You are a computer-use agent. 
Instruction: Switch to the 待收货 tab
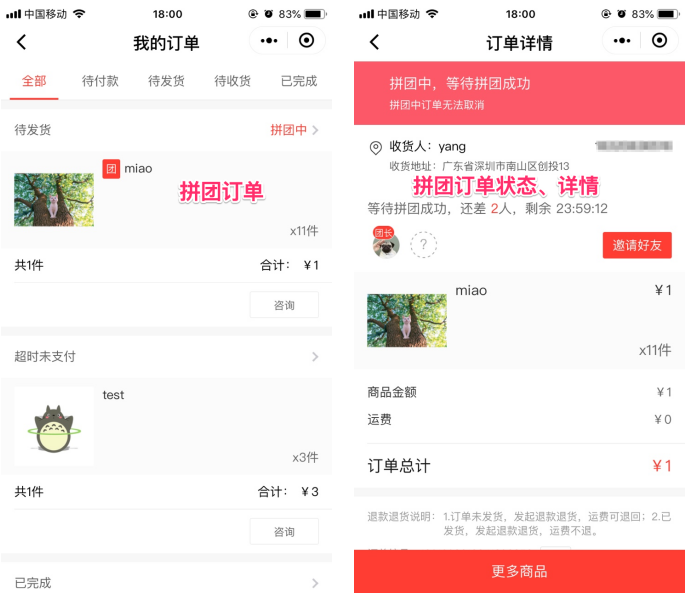click(x=232, y=81)
